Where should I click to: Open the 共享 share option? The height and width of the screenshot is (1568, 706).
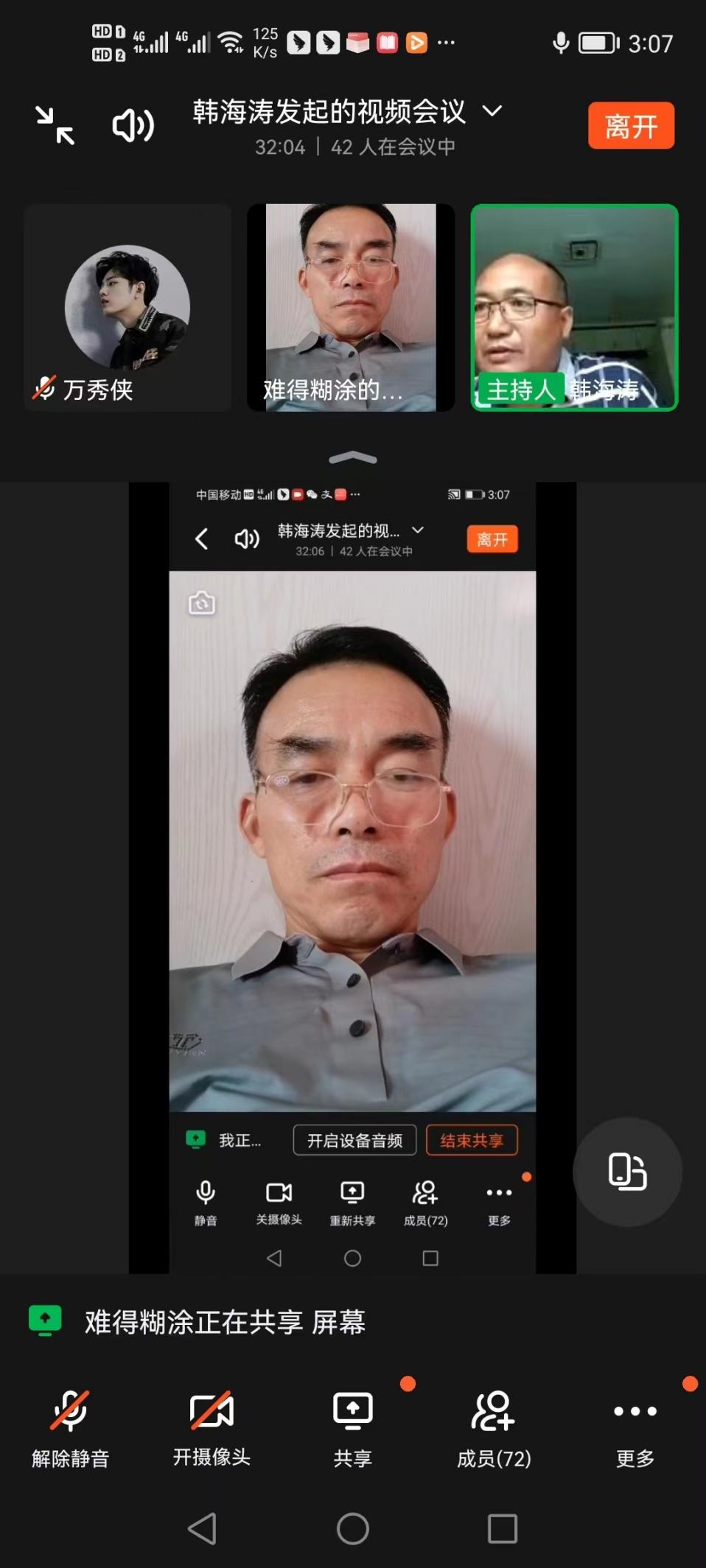tap(352, 1427)
